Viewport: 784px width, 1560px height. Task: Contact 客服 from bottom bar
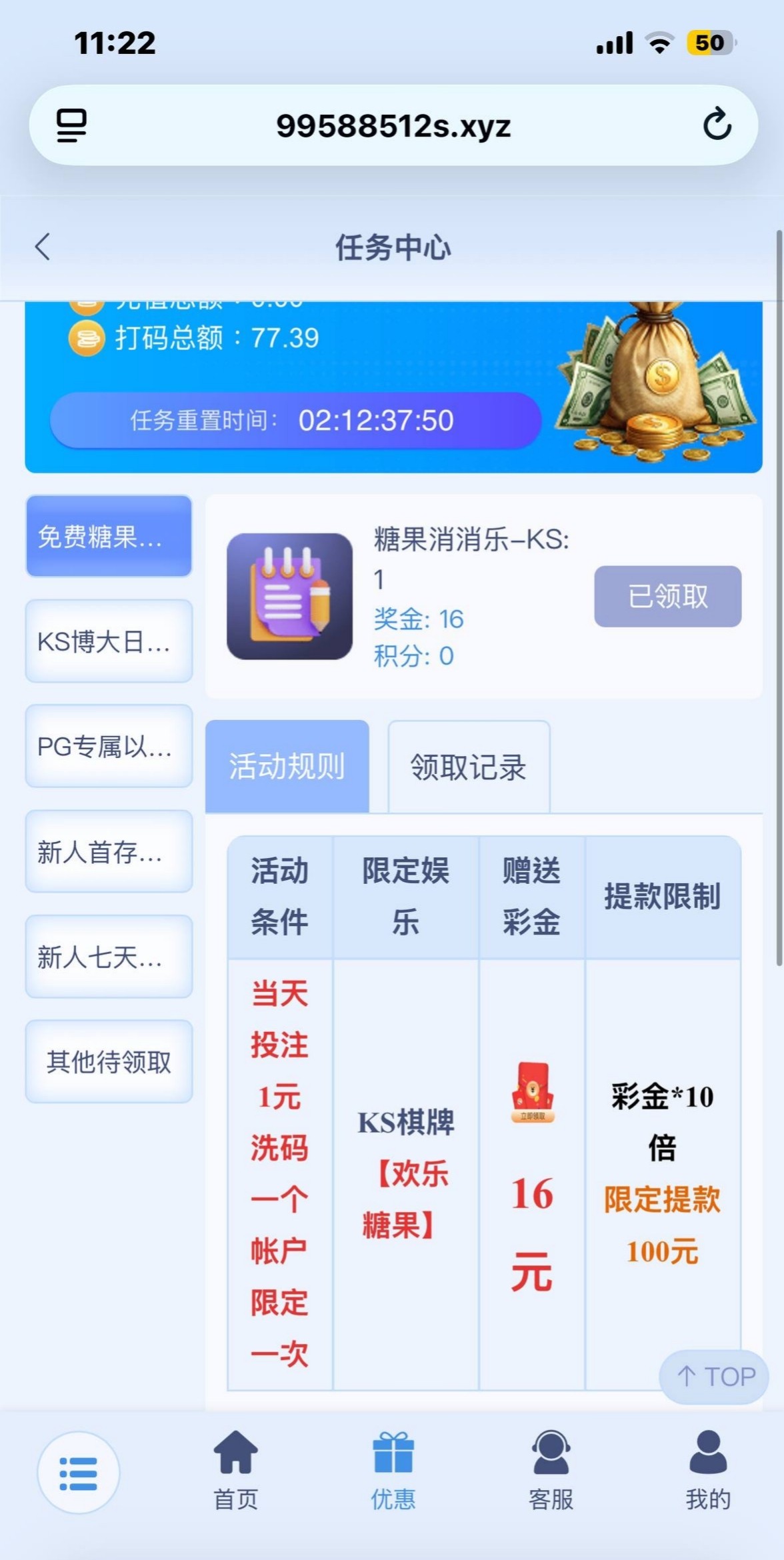point(551,1471)
